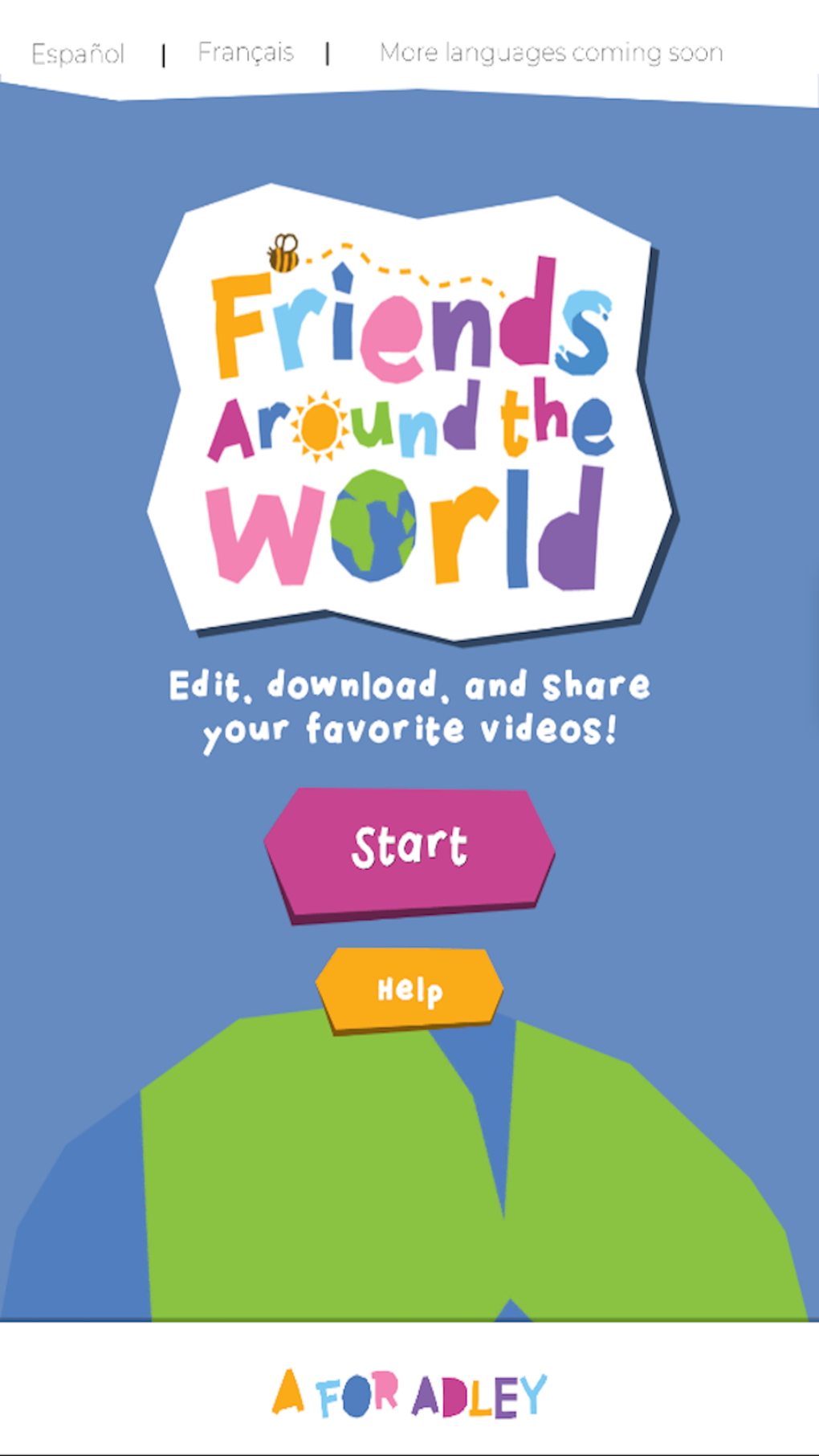Tap the tagline about sharing favorite videos
The image size is (819, 1456).
tap(409, 705)
